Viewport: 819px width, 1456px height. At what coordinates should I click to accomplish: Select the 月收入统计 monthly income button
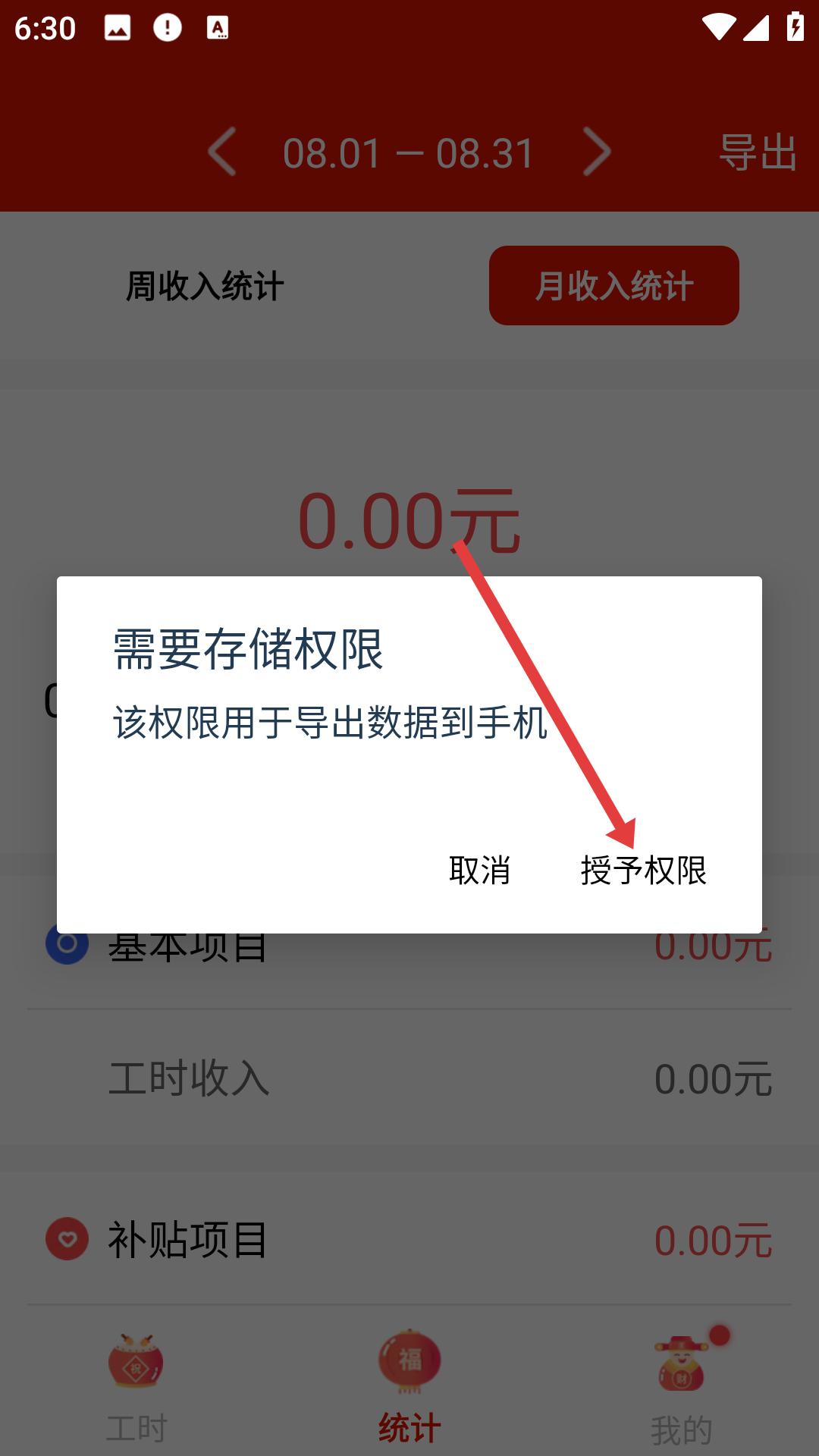click(614, 285)
